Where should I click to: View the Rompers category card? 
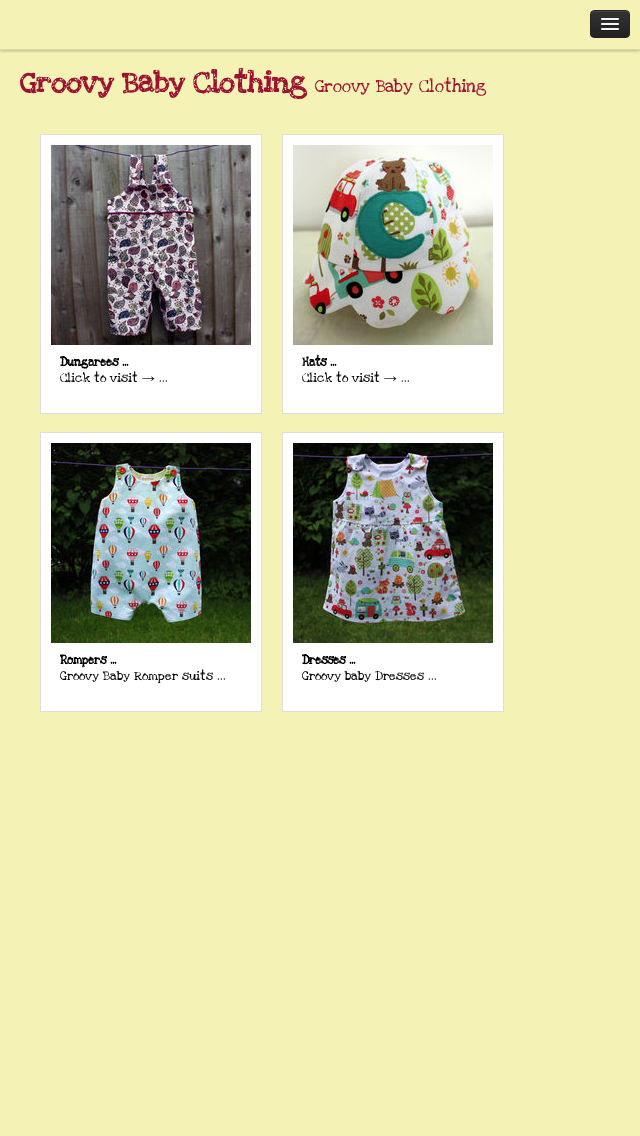151,572
